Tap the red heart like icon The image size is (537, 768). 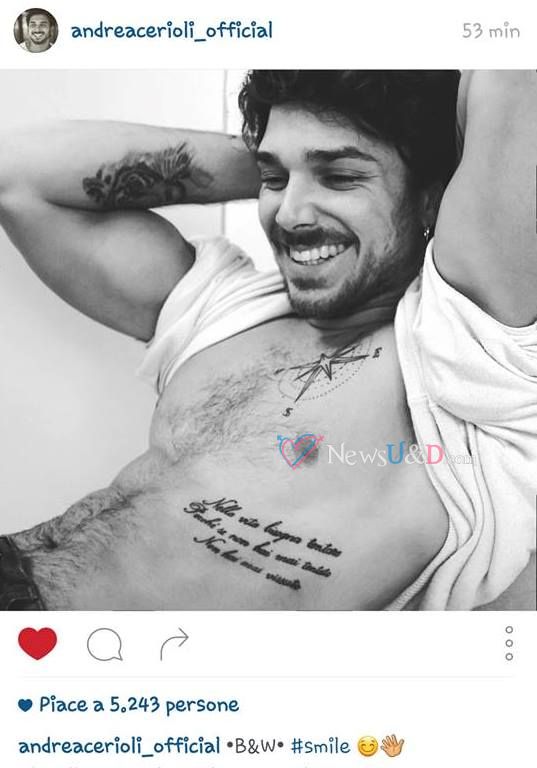coord(37,643)
